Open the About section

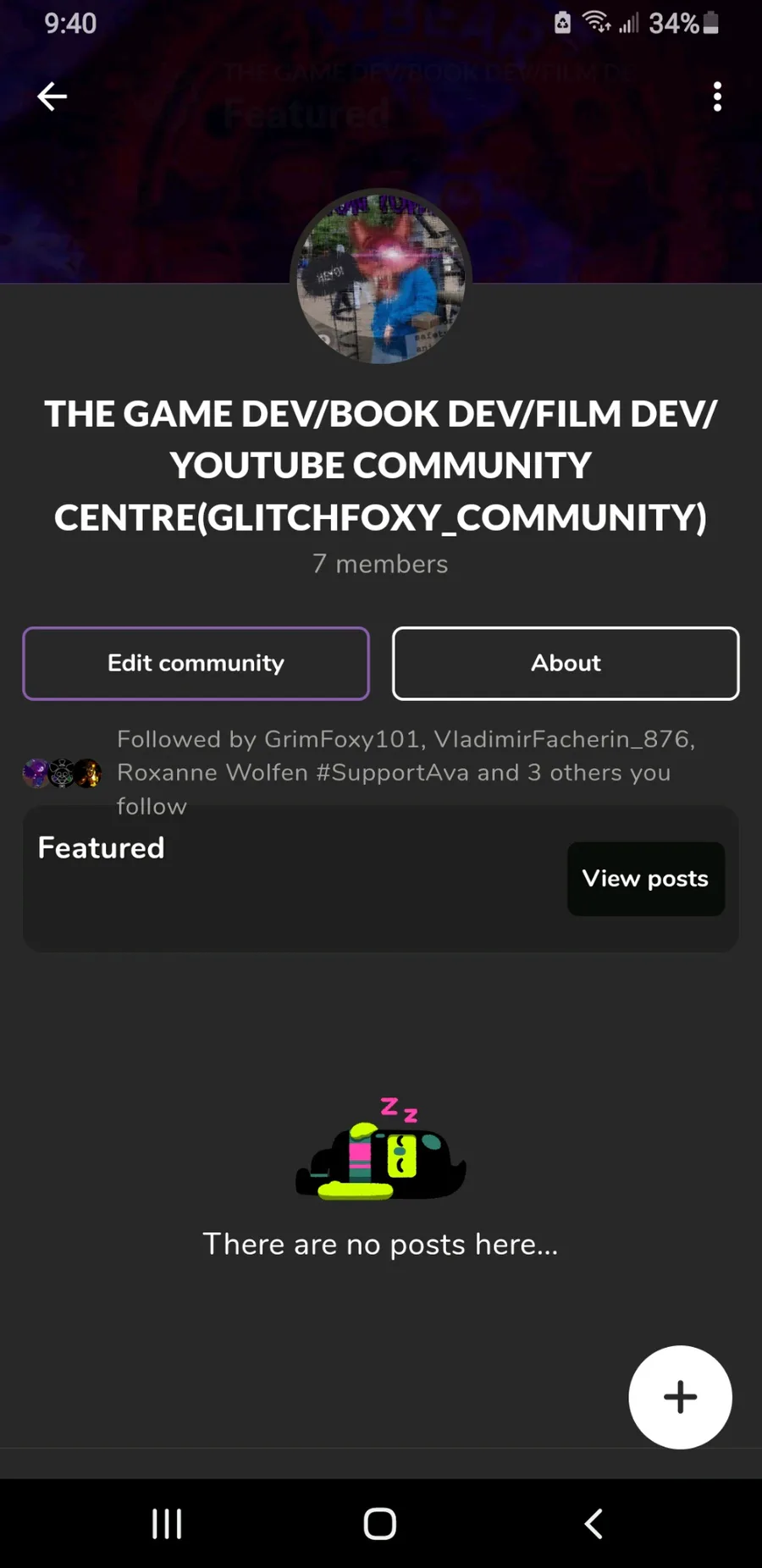pos(566,663)
